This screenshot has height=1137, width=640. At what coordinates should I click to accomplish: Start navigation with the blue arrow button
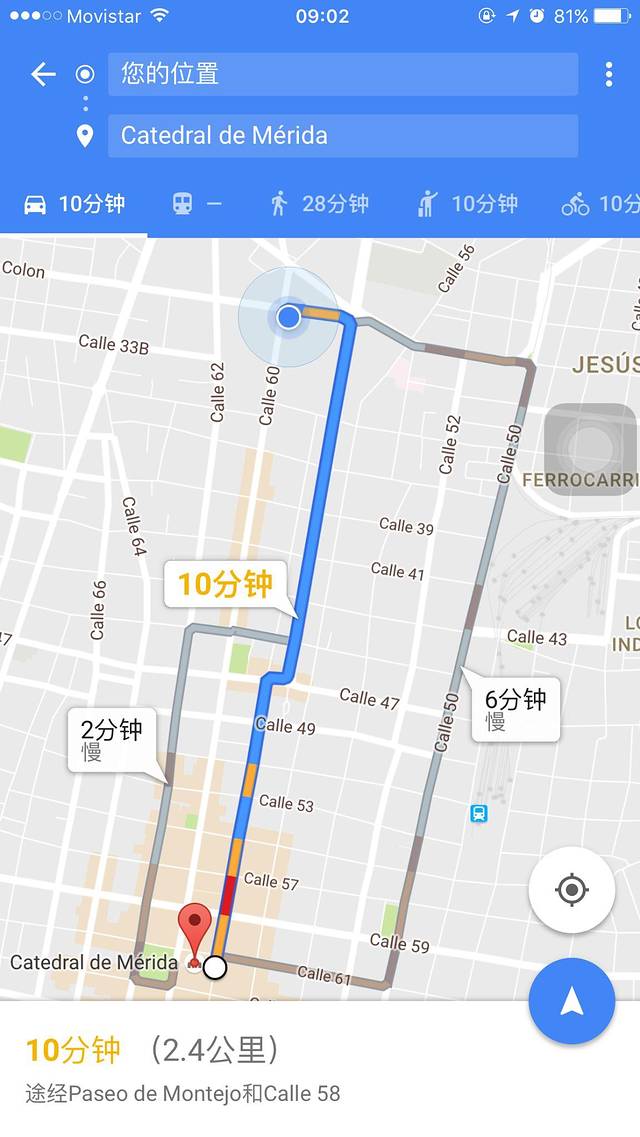[571, 1001]
